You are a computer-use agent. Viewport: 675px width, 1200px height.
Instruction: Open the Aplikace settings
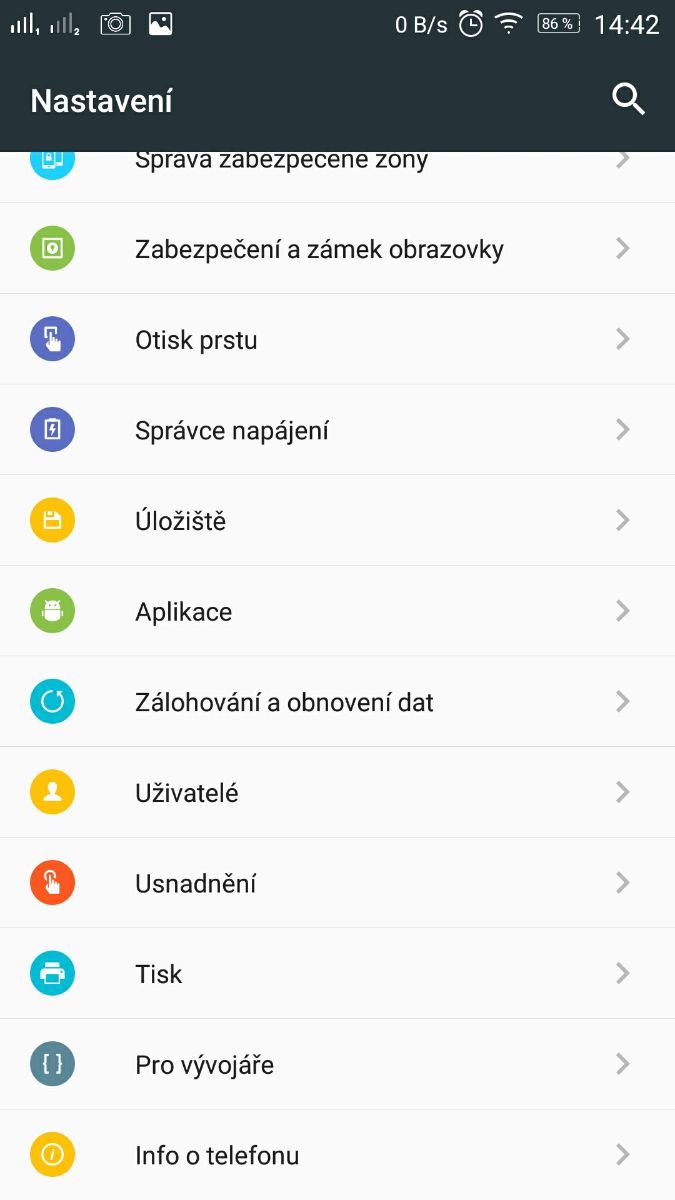click(184, 612)
